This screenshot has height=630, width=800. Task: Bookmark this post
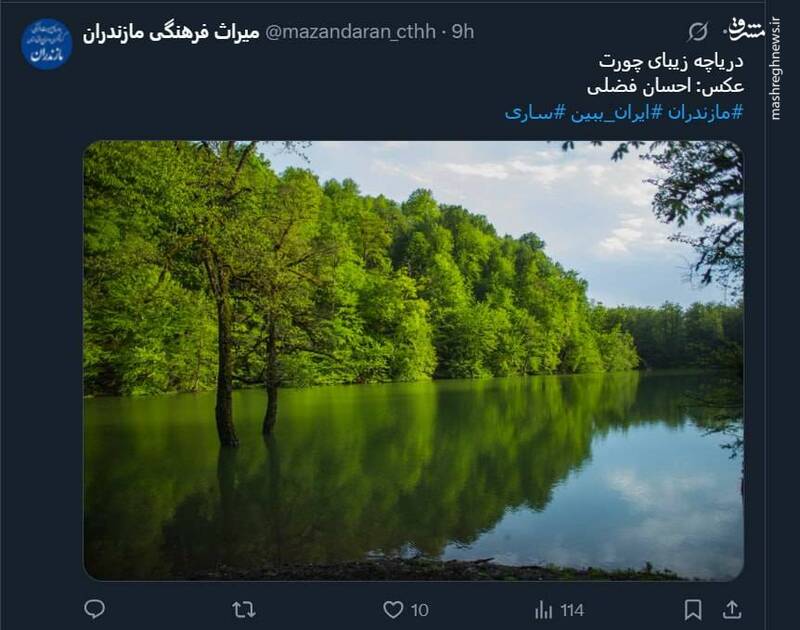(693, 609)
